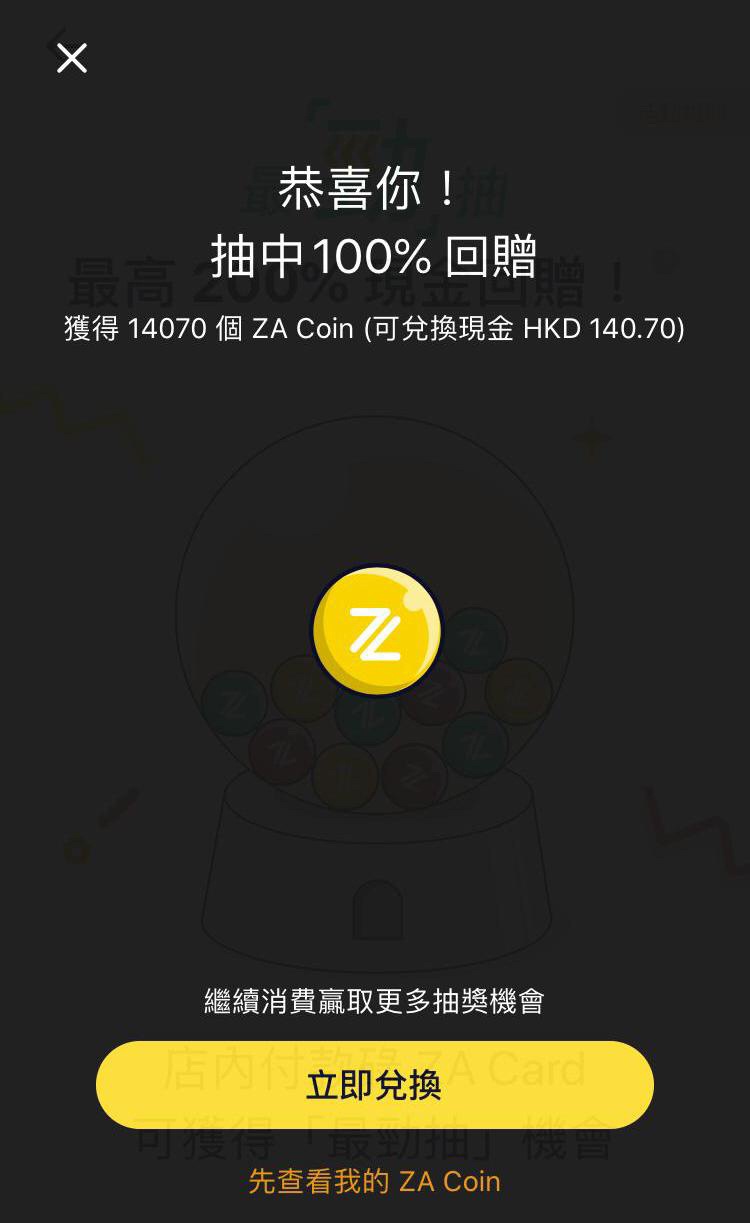Tap 立即兌換 to redeem now
This screenshot has height=1223, width=750.
coord(375,1085)
